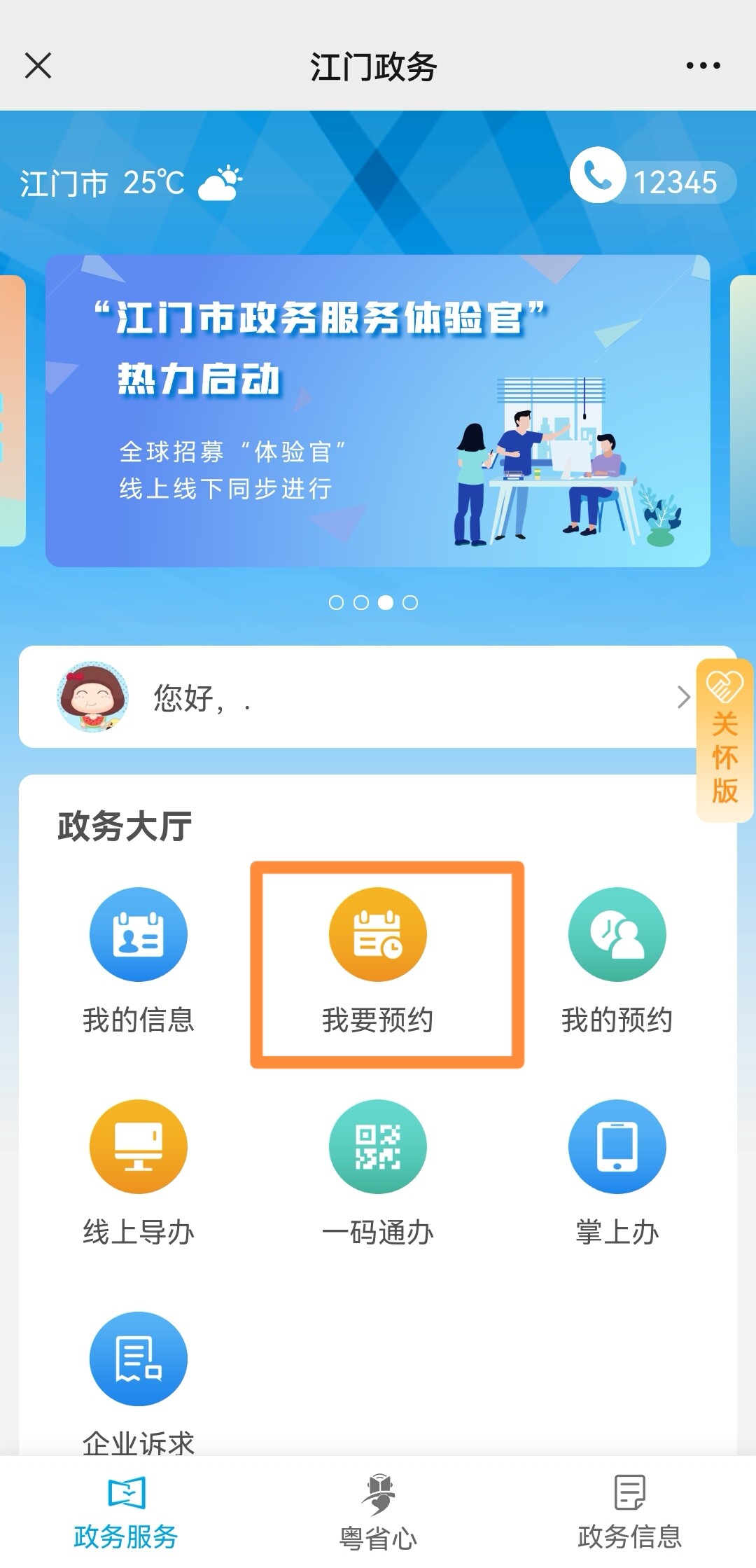Switch to 关怀版 mode

724,741
